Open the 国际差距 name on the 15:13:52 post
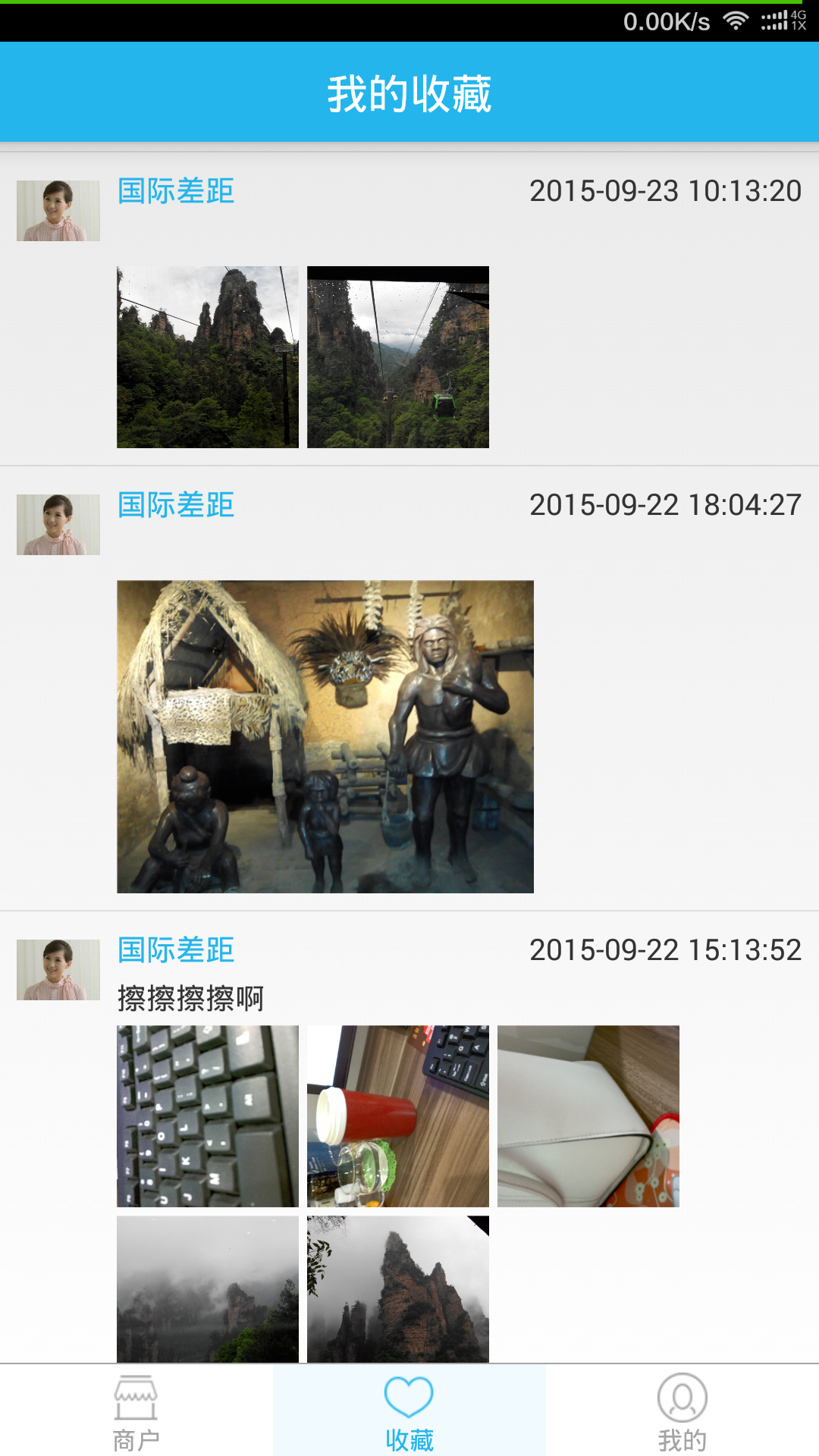The height and width of the screenshot is (1456, 819). click(x=176, y=950)
